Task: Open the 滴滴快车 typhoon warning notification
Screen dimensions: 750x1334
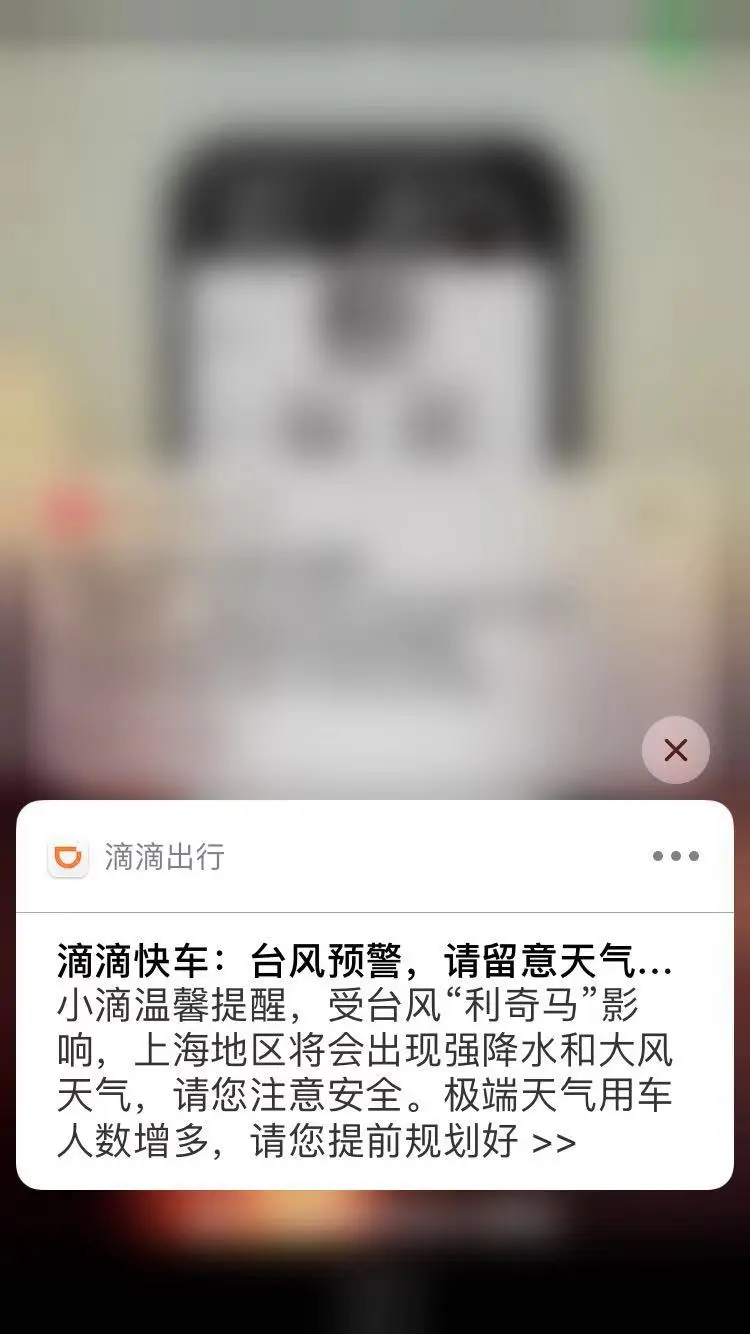Action: coord(366,1050)
